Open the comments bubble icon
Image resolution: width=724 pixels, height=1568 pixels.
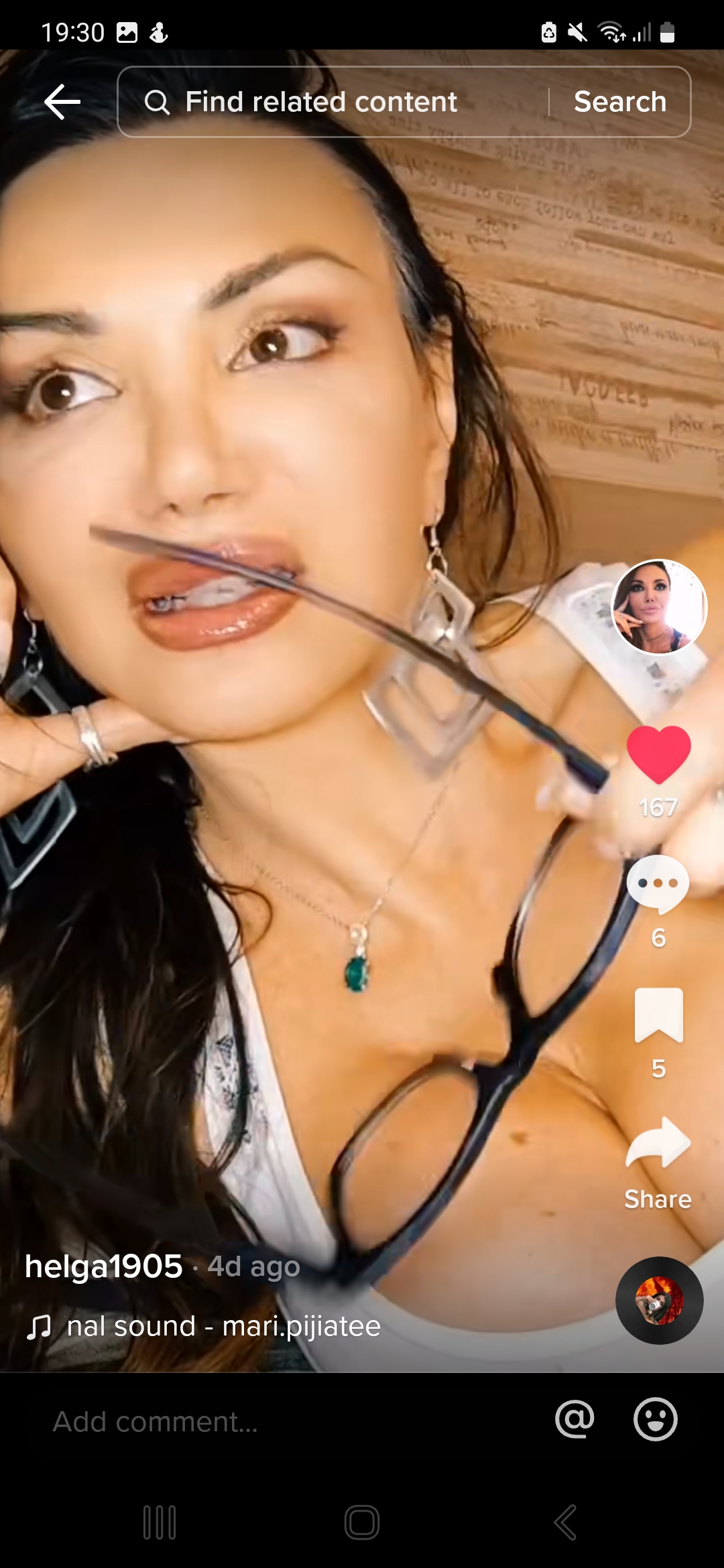pos(658,885)
